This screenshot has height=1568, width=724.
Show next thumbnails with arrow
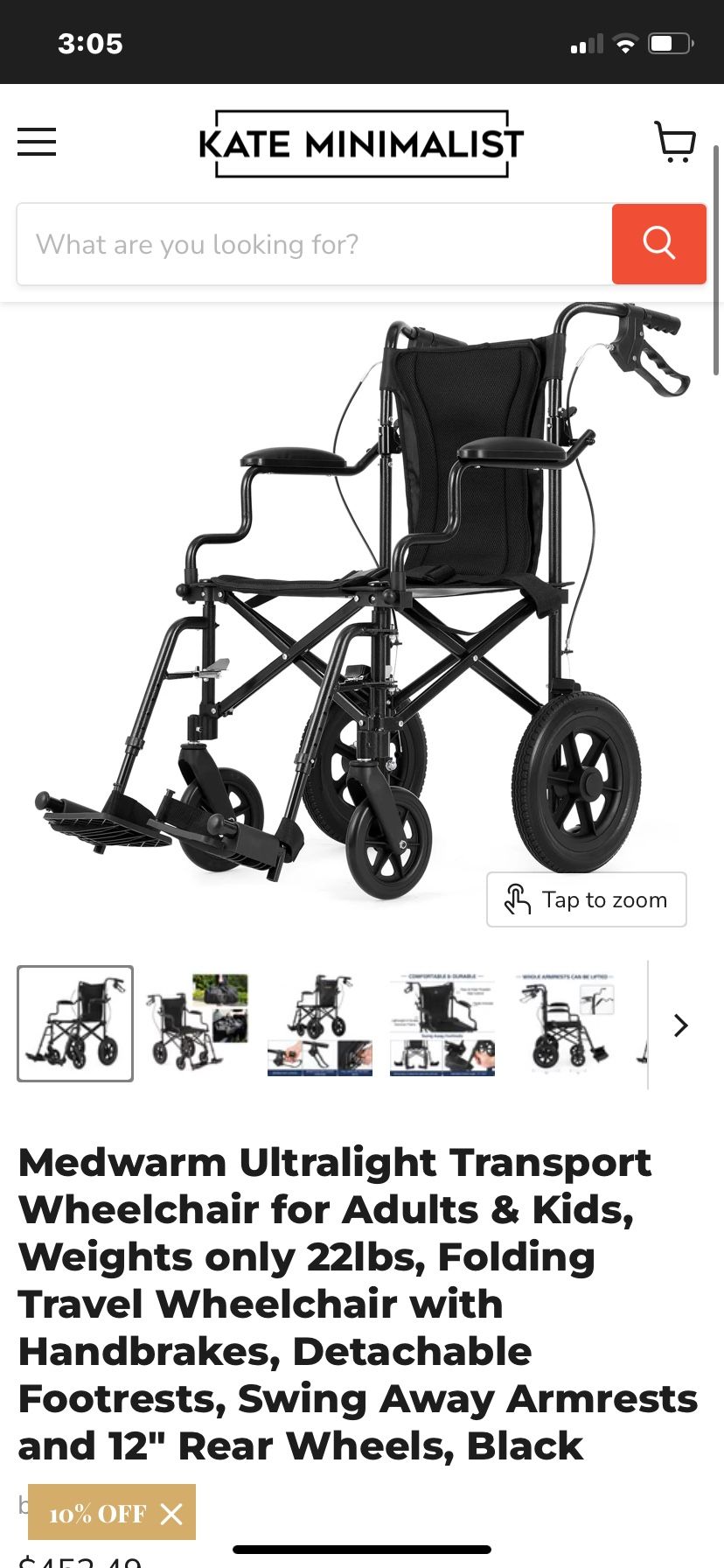[681, 1025]
